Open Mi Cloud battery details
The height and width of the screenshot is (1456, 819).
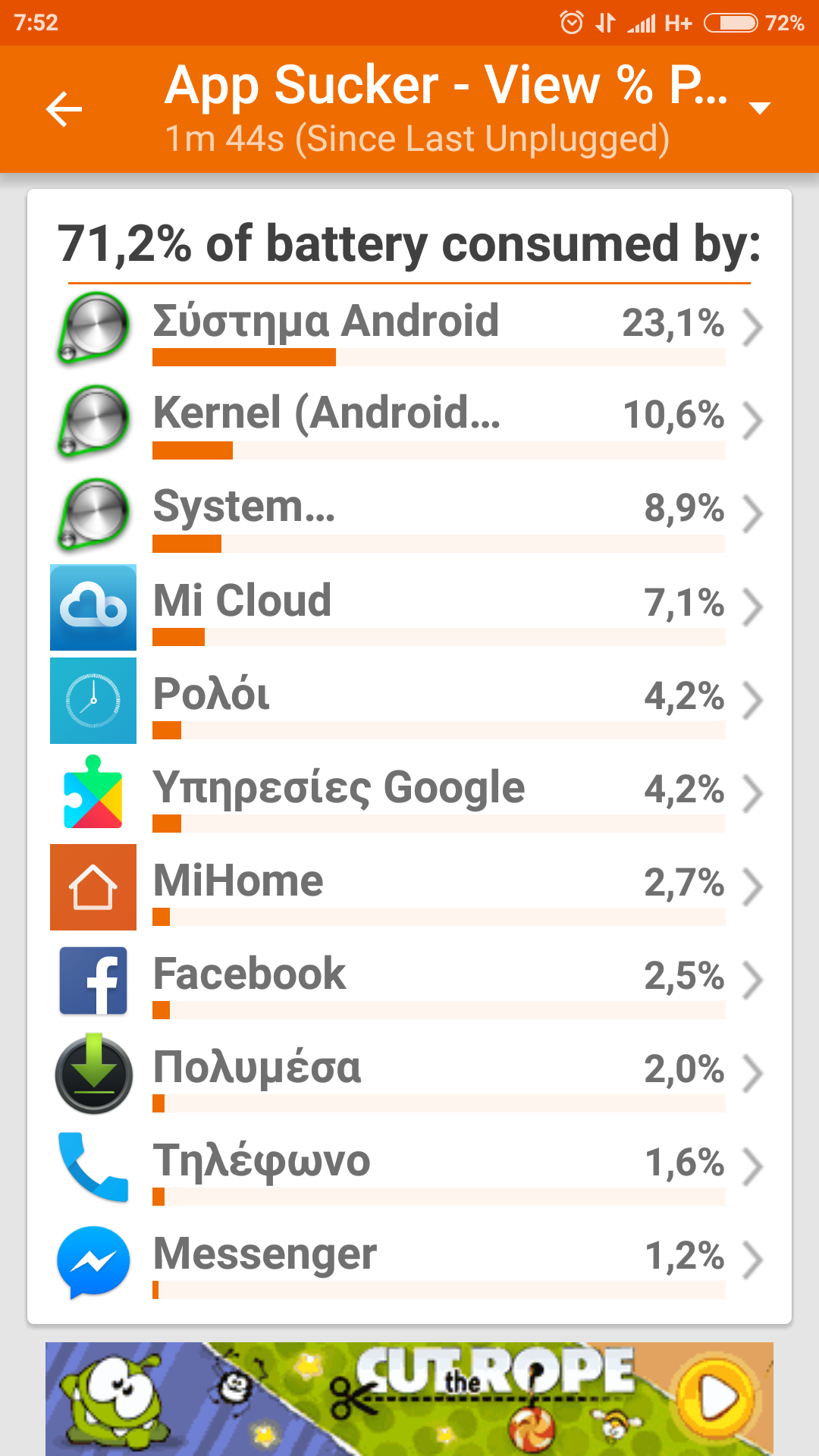coord(409,608)
